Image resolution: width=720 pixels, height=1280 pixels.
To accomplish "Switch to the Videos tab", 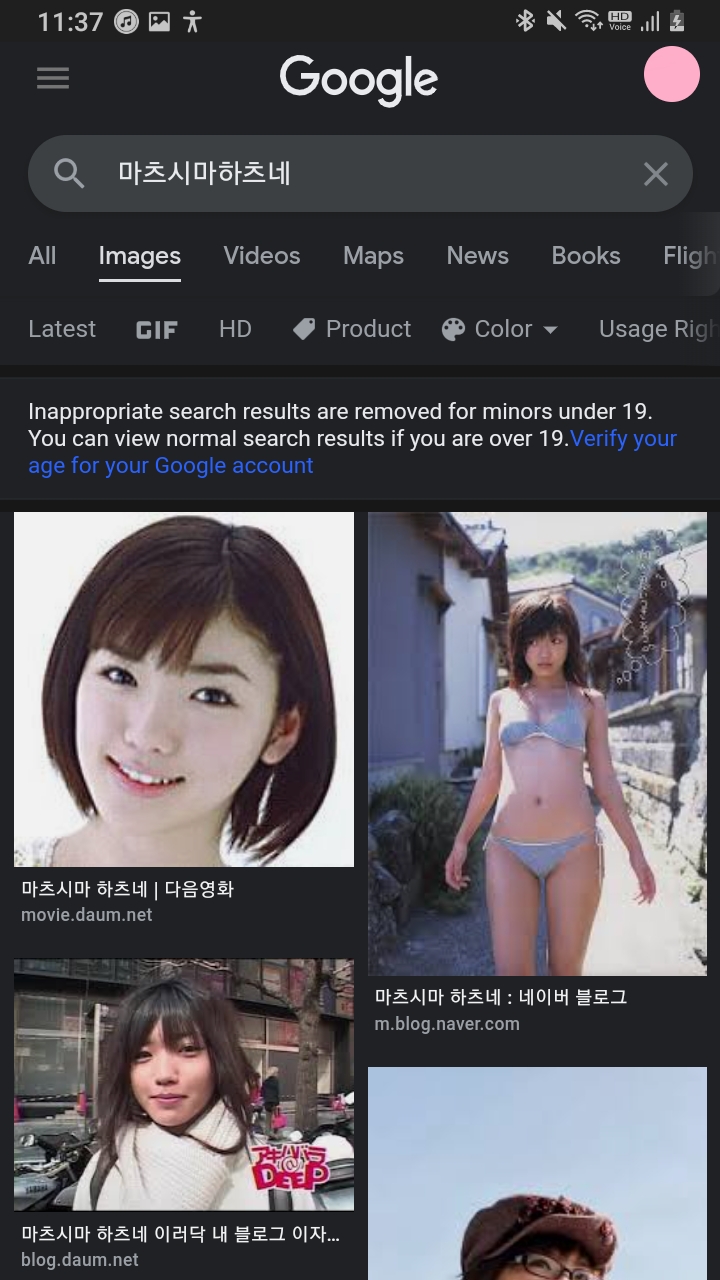I will pos(262,256).
